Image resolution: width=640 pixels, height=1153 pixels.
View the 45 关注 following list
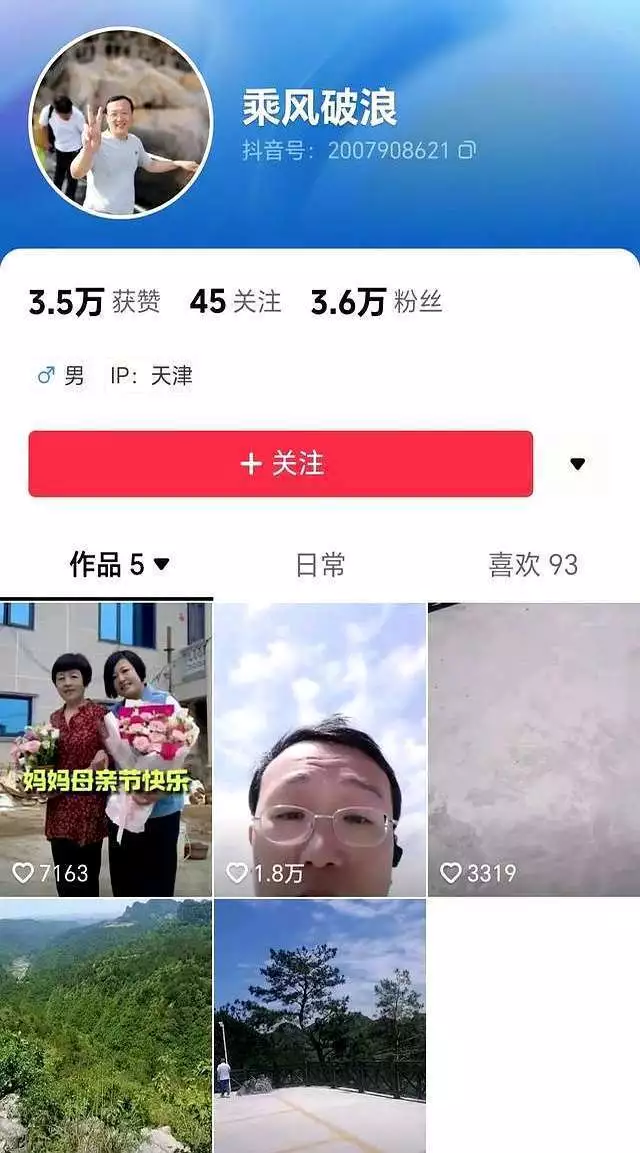tap(235, 301)
